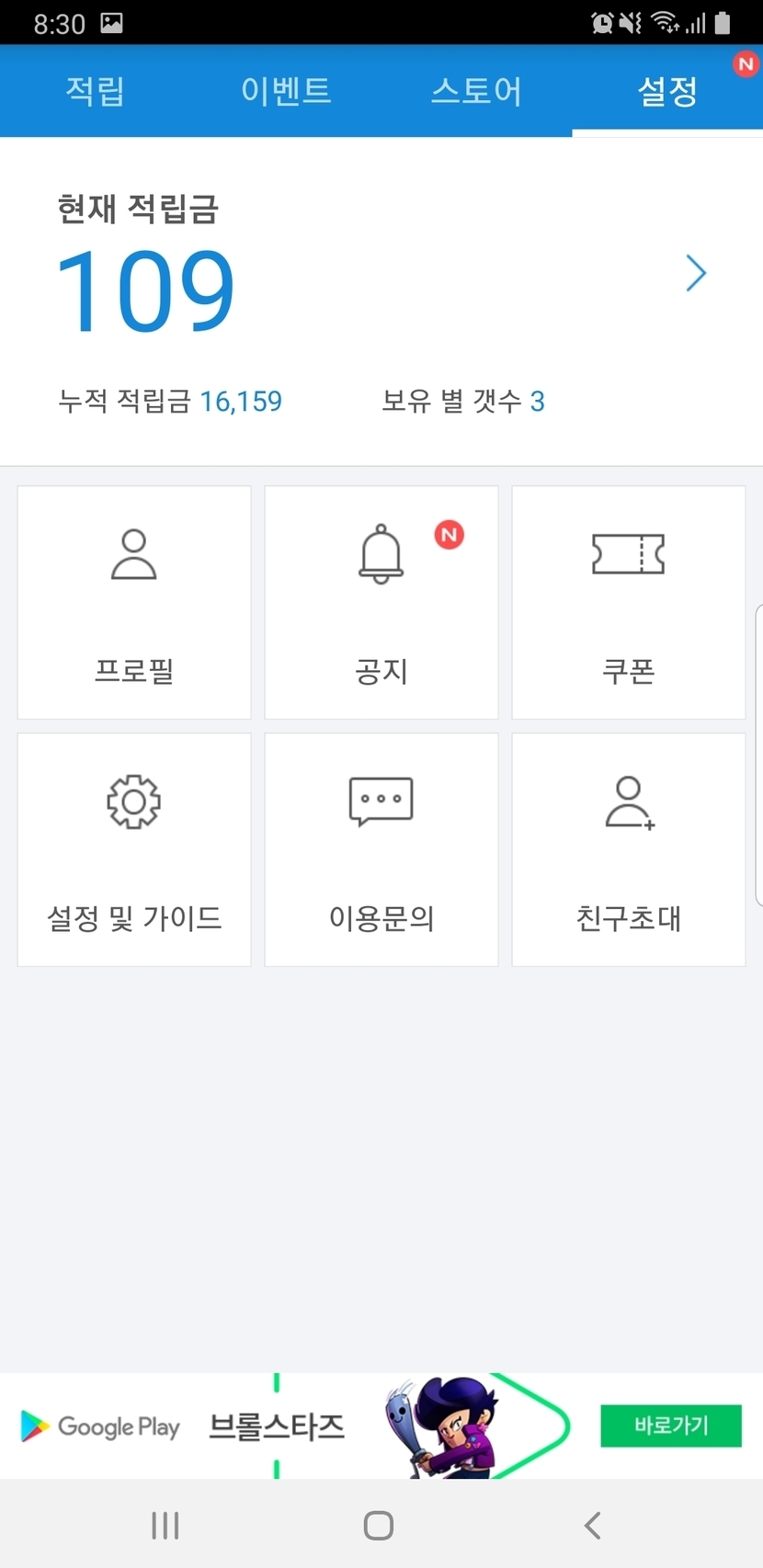Switch to the 적립 tab
Screen dimensions: 763x1568
click(96, 91)
